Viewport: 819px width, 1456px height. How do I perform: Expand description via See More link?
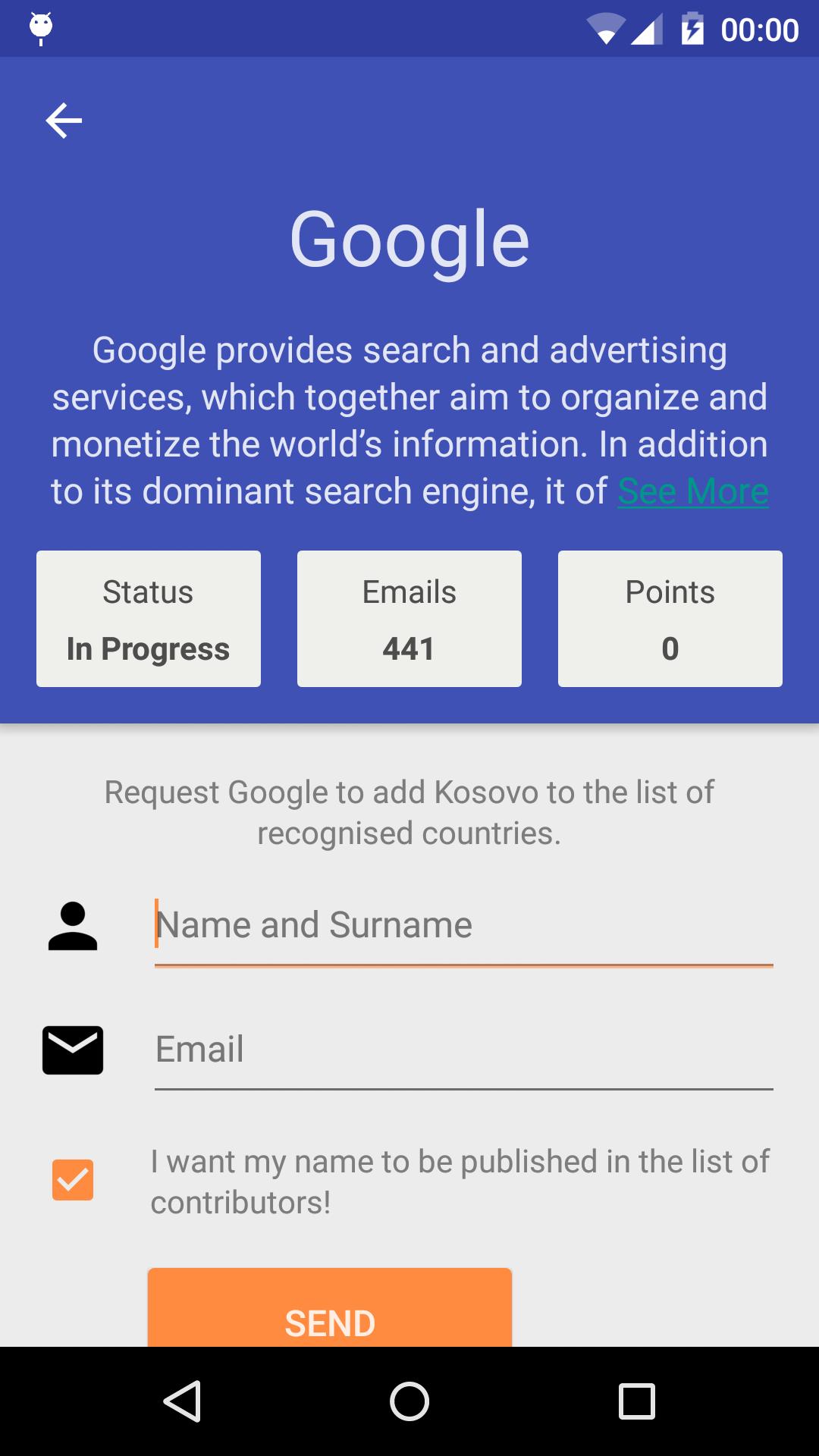pyautogui.click(x=692, y=491)
